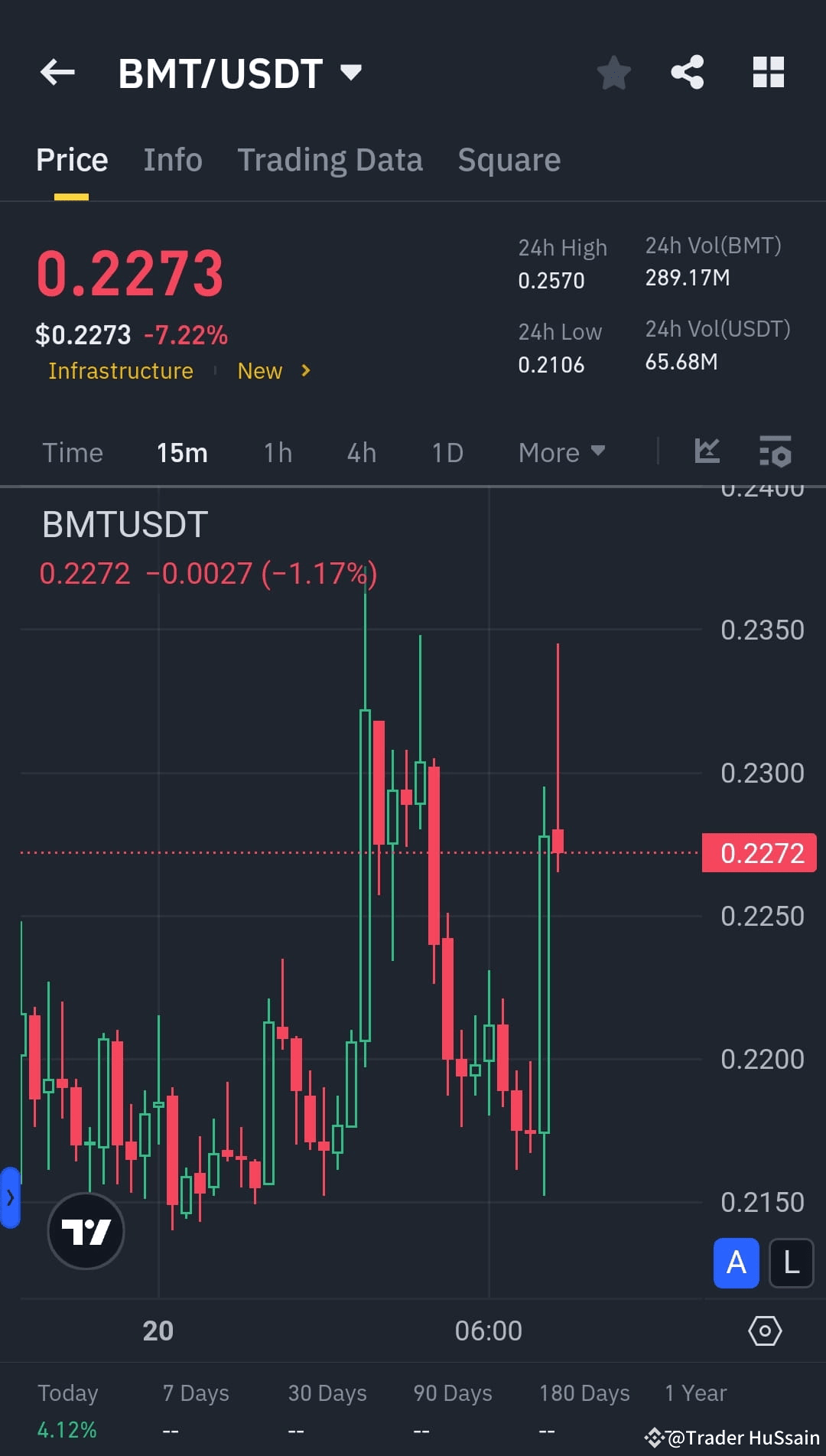Switch to line chart view icon
This screenshot has height=1456, width=826.
tap(707, 452)
